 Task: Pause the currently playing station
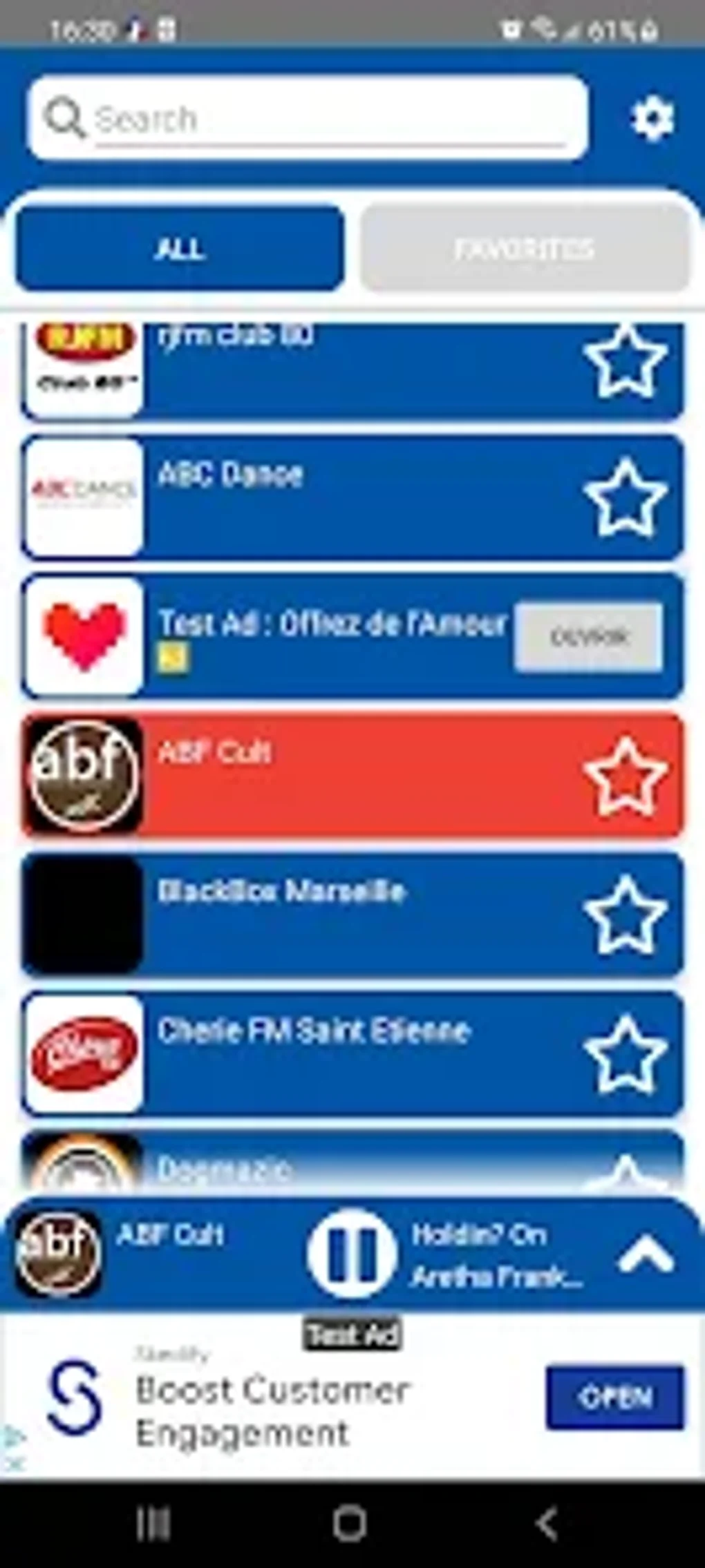(352, 1254)
